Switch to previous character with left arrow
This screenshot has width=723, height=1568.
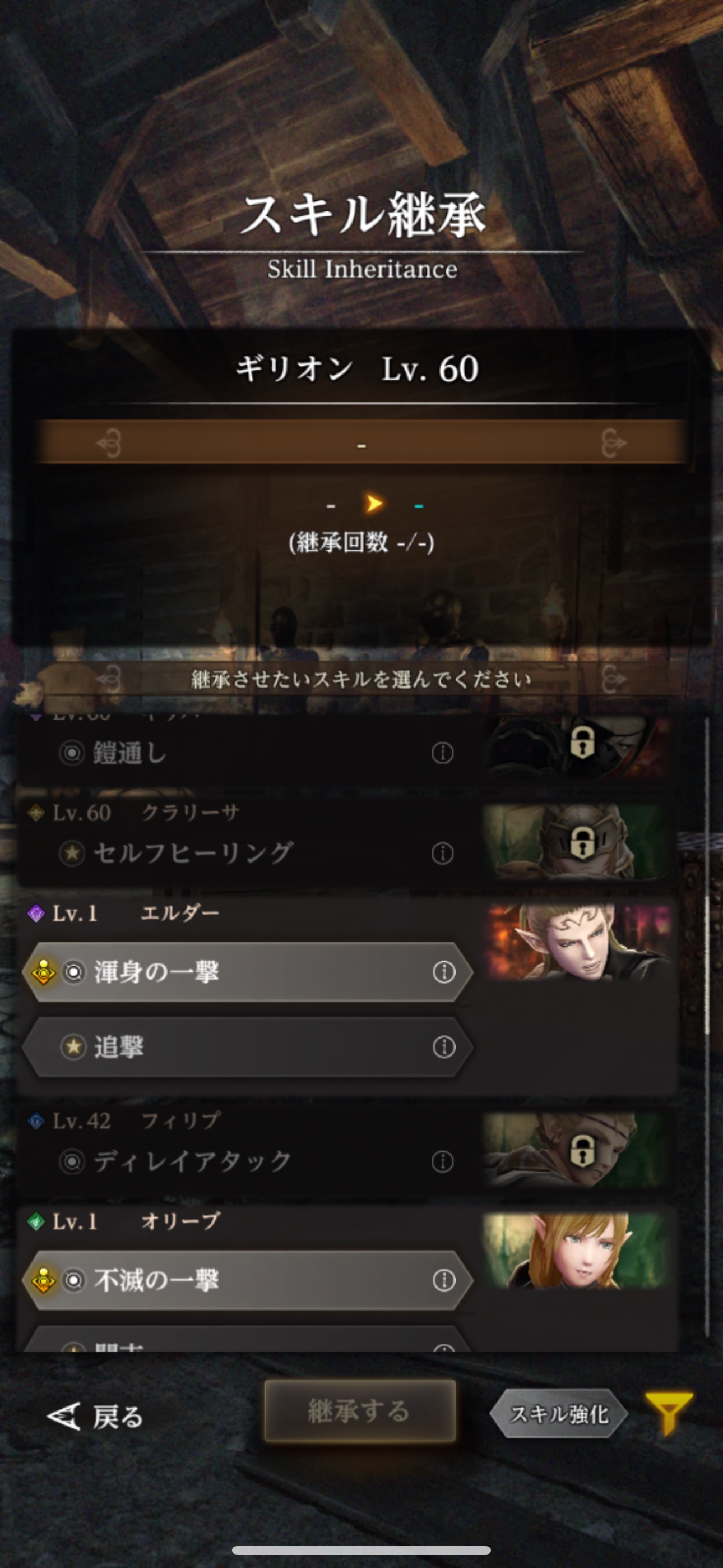[109, 443]
